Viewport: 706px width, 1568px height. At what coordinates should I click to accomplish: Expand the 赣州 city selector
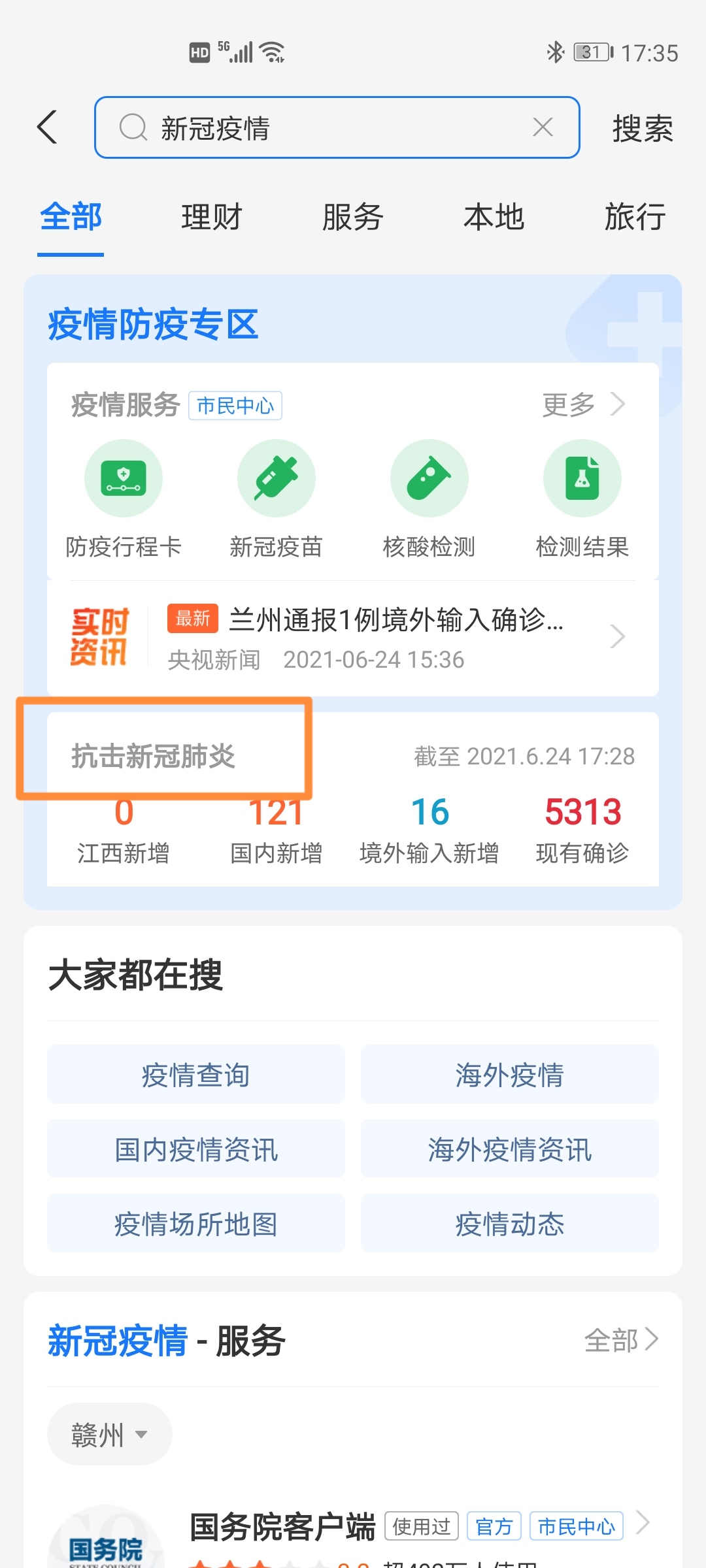(x=109, y=1434)
